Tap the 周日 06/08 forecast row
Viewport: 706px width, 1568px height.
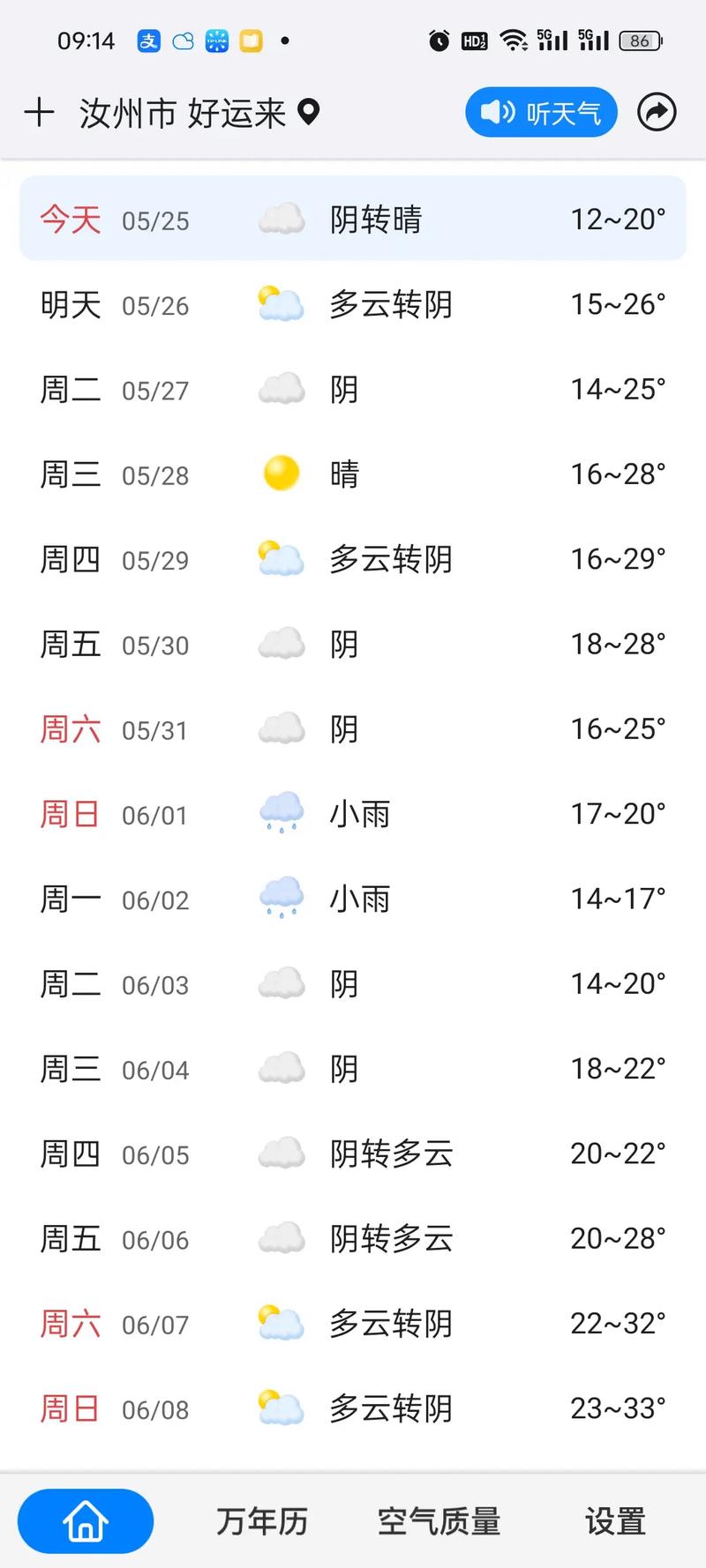click(353, 1407)
